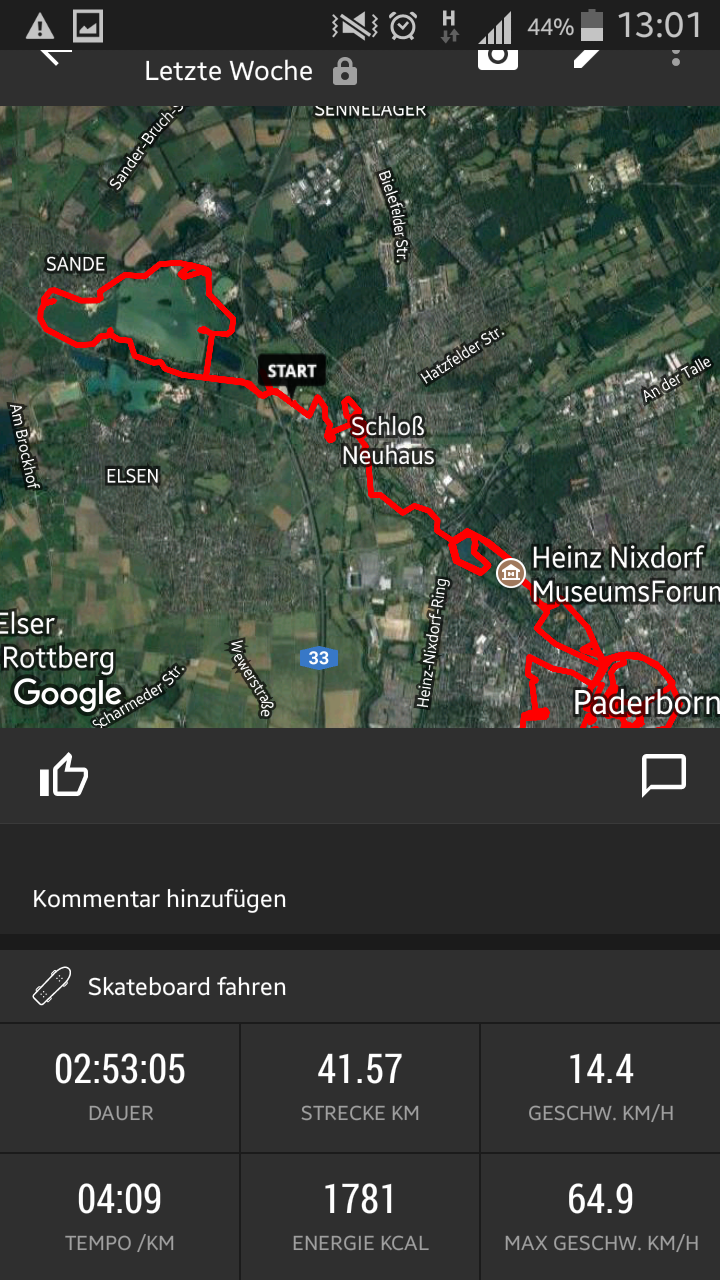Screen dimensions: 720x1280
Task: Select the Heinz Nixdorf MuseumsForum map marker
Action: coord(510,573)
